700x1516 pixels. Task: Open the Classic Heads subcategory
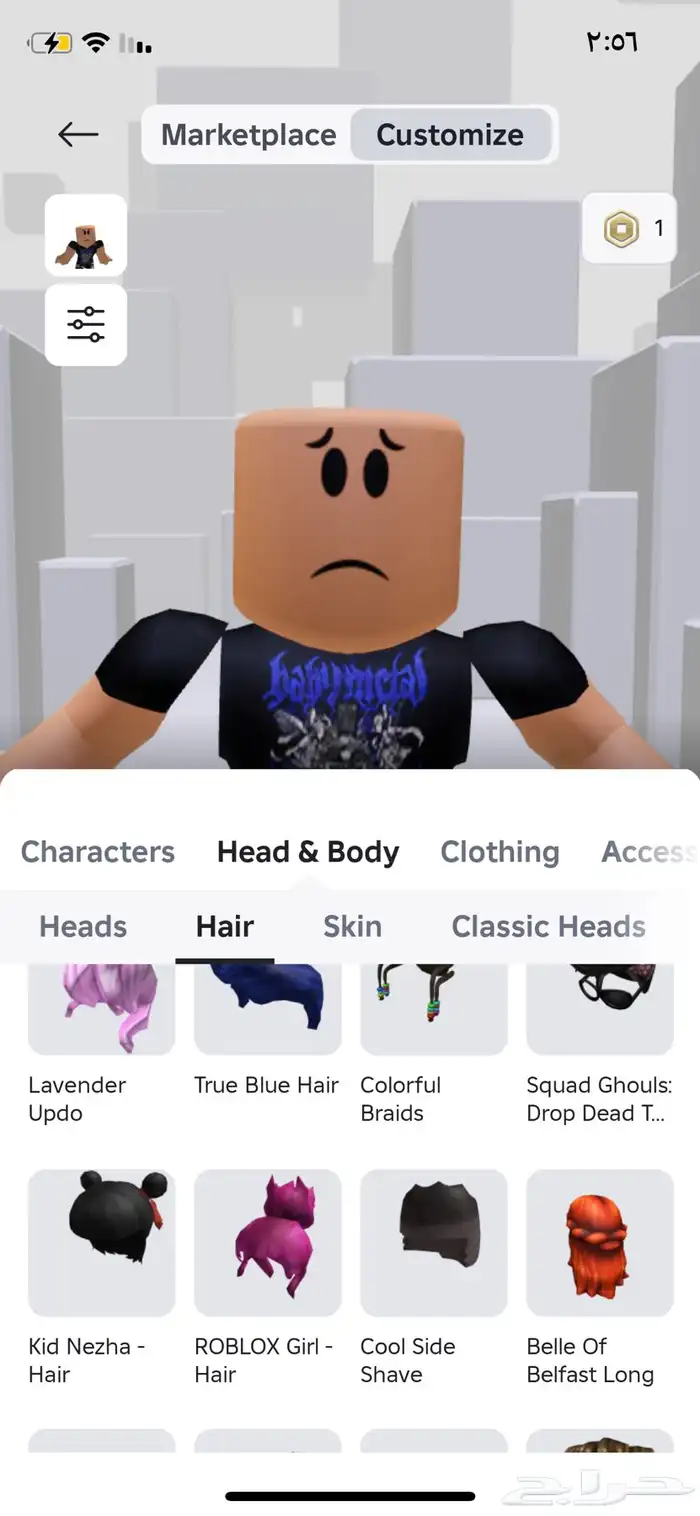[548, 927]
